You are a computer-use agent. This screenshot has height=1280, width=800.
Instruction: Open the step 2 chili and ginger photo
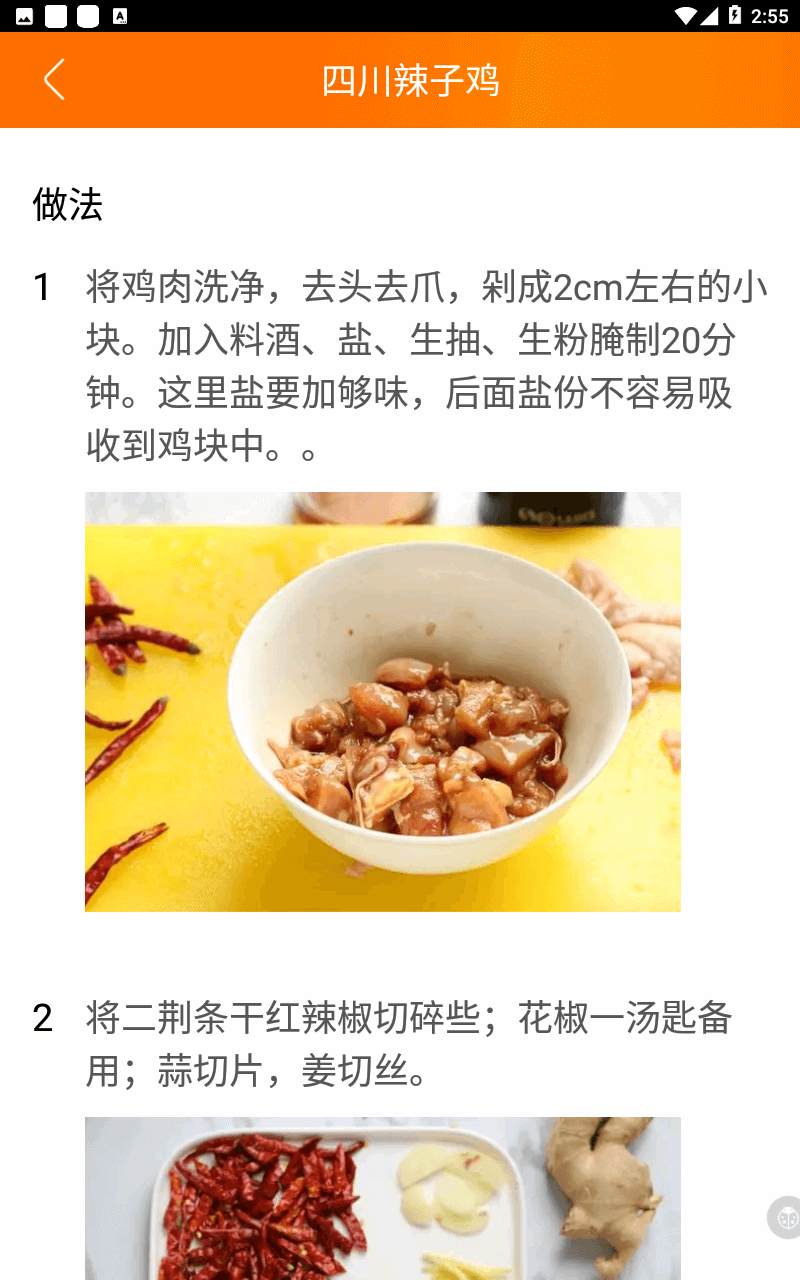383,1198
